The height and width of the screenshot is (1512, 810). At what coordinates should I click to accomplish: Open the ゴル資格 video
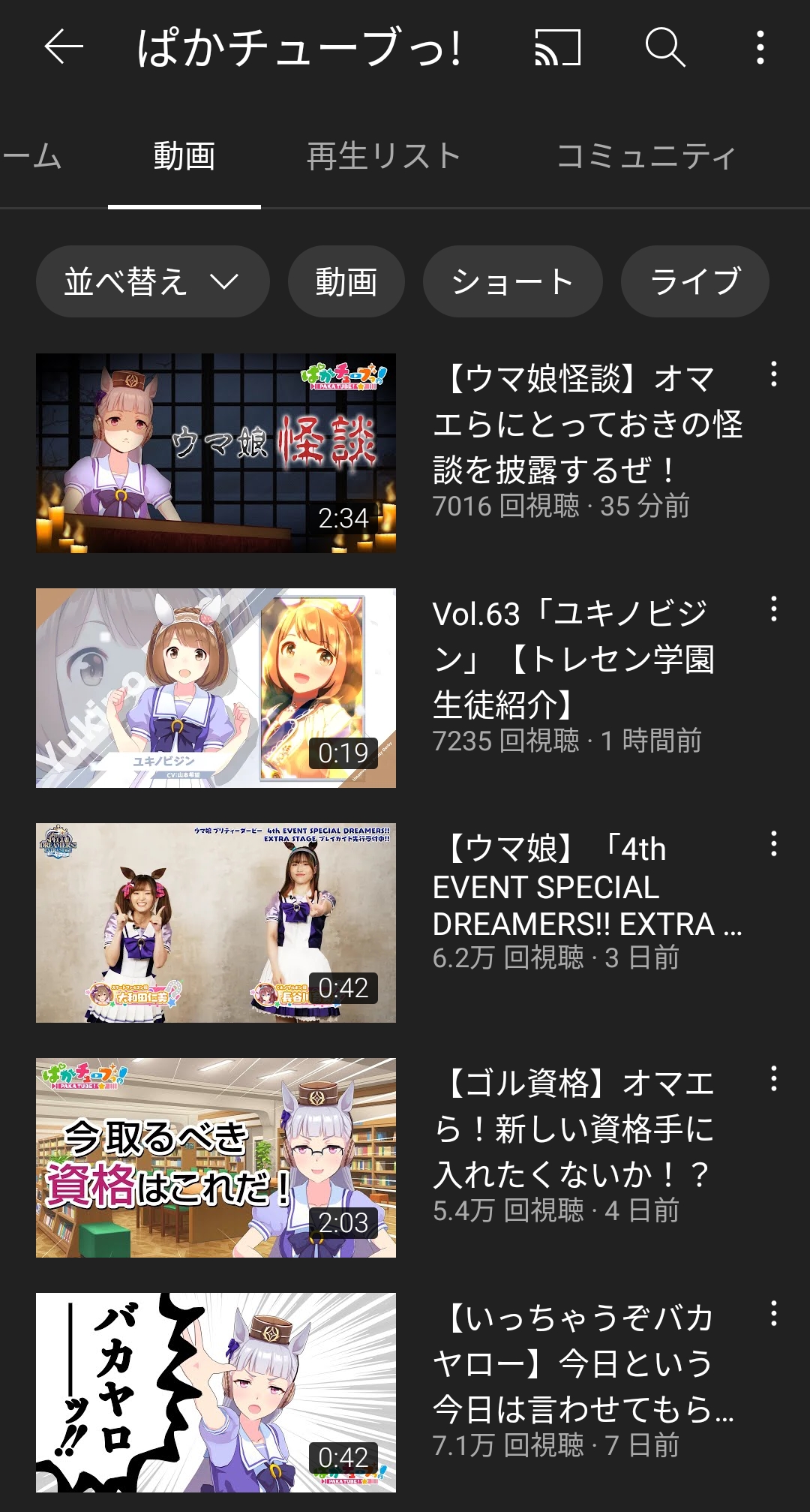click(x=216, y=1158)
